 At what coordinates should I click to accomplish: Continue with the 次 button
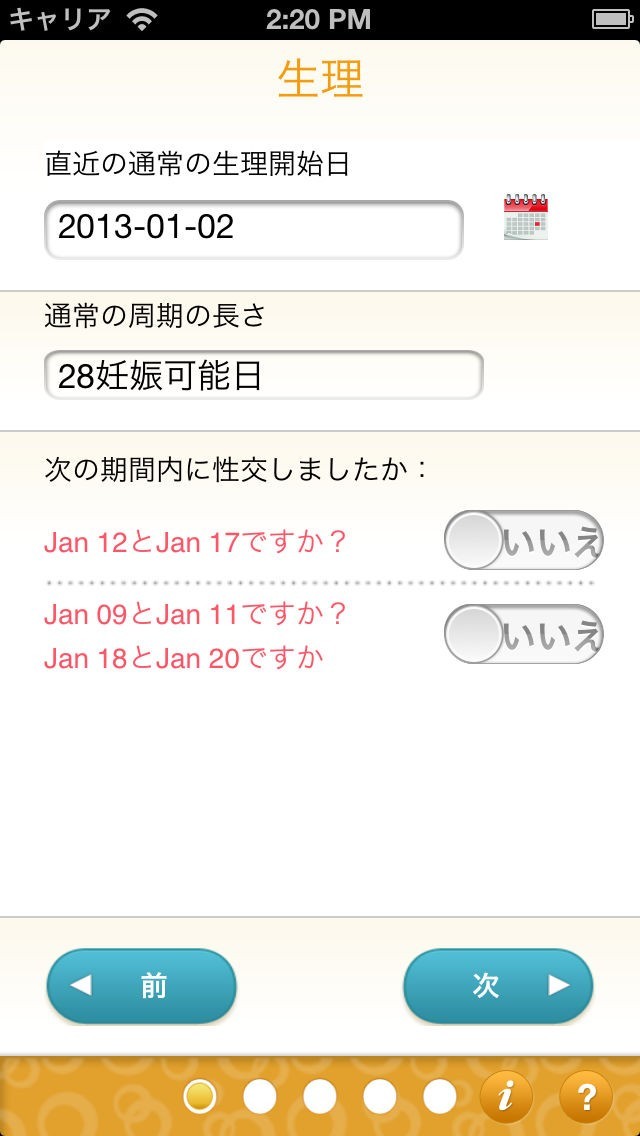(x=498, y=986)
